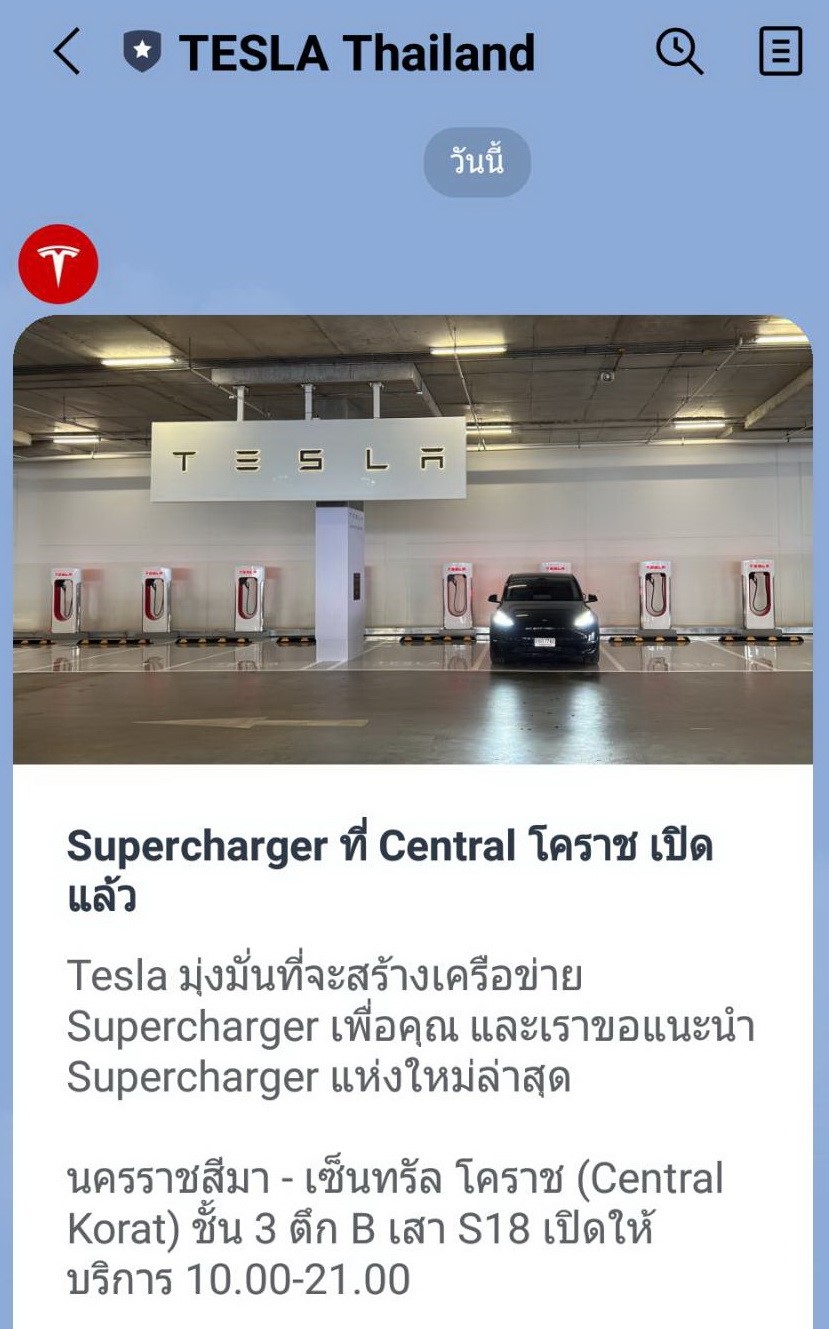Open the chat menu notes icon
Screen dimensions: 829x1329
(x=780, y=52)
